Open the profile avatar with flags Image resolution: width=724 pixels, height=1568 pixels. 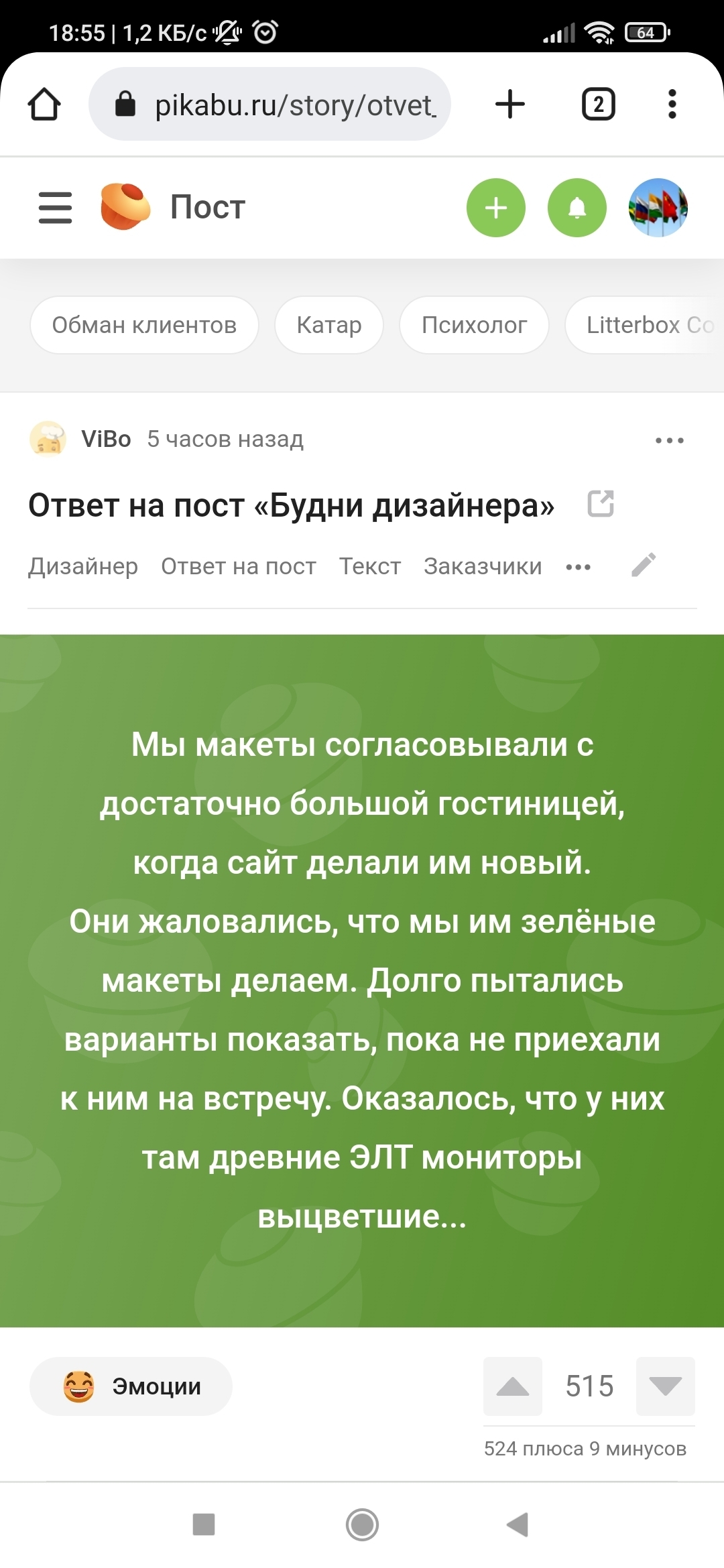click(658, 208)
